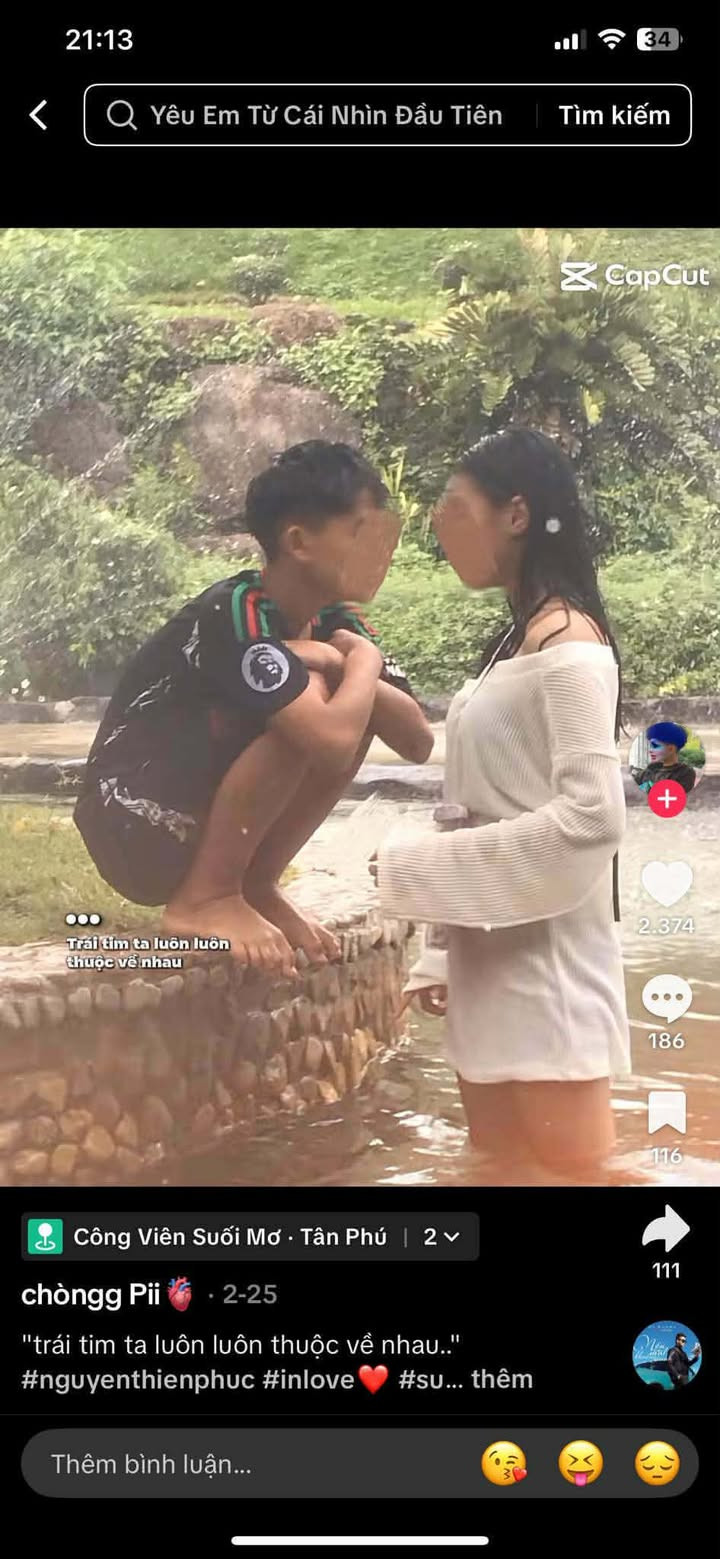720x1559 pixels.
Task: Open Công Viên Suối Mơ location tag
Action: click(x=230, y=1237)
